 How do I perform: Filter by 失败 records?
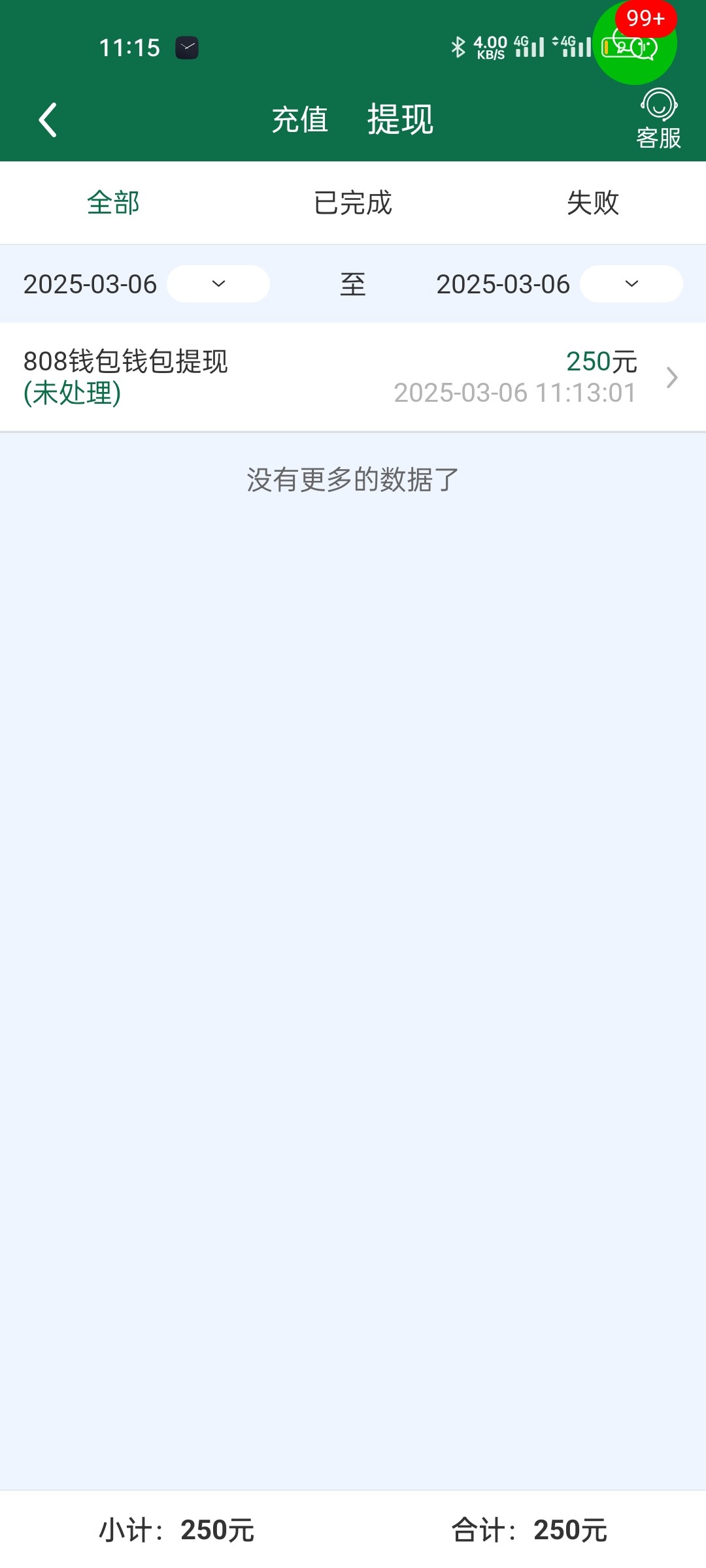[x=593, y=203]
